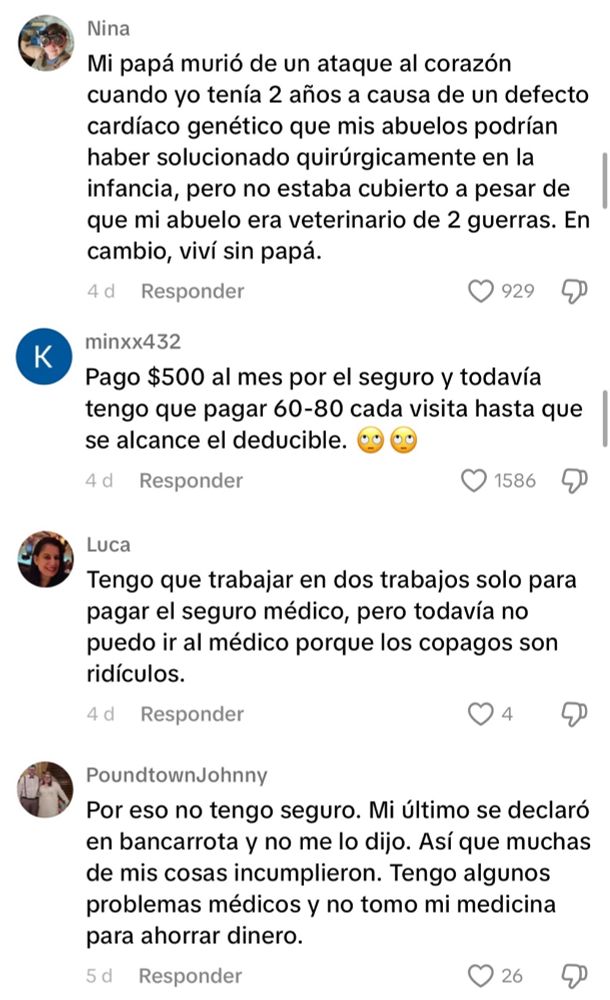Open Luca's profile photo
The image size is (610, 1000).
pos(46,559)
